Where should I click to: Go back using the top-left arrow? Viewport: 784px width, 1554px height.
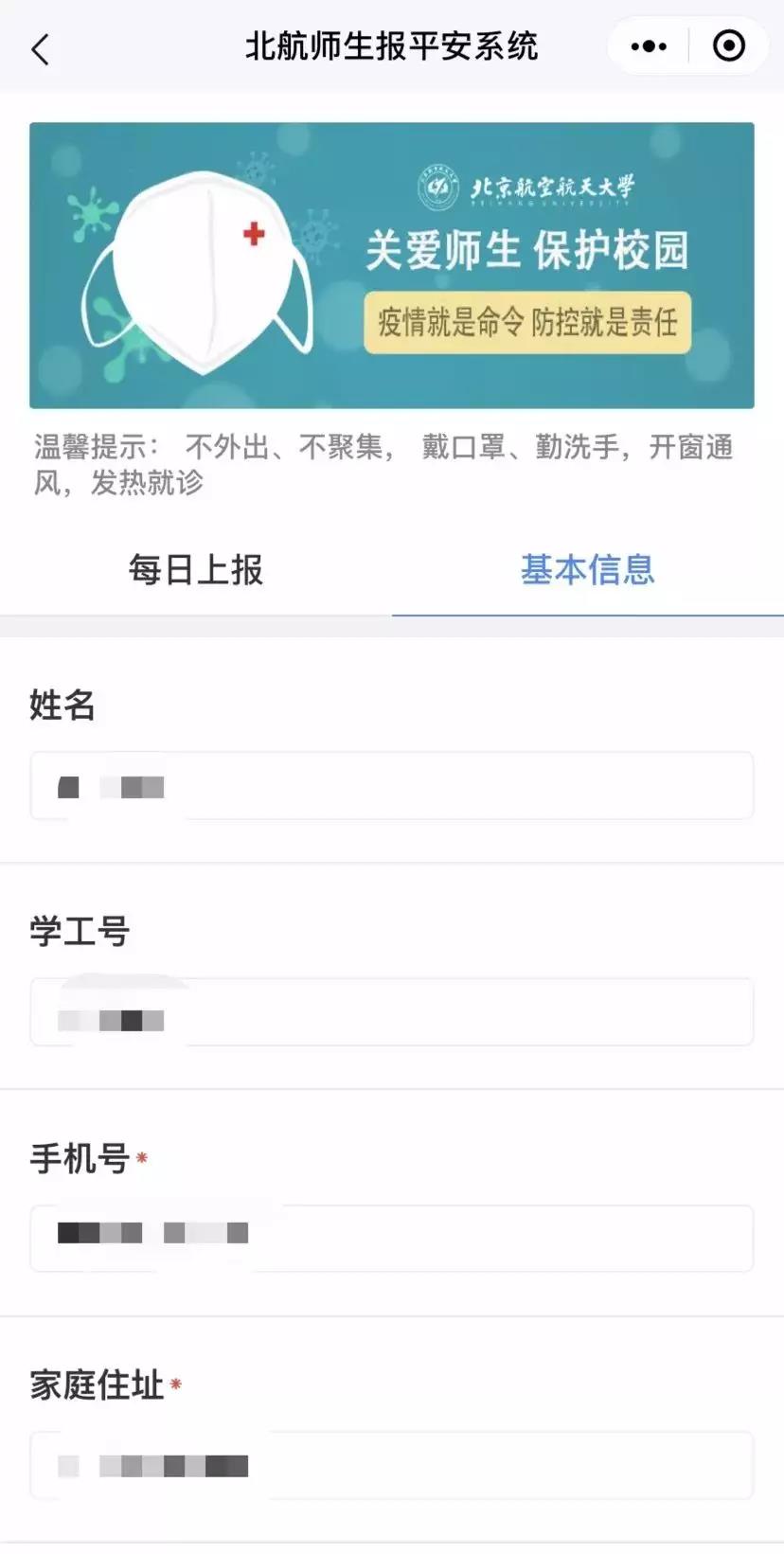click(x=40, y=49)
